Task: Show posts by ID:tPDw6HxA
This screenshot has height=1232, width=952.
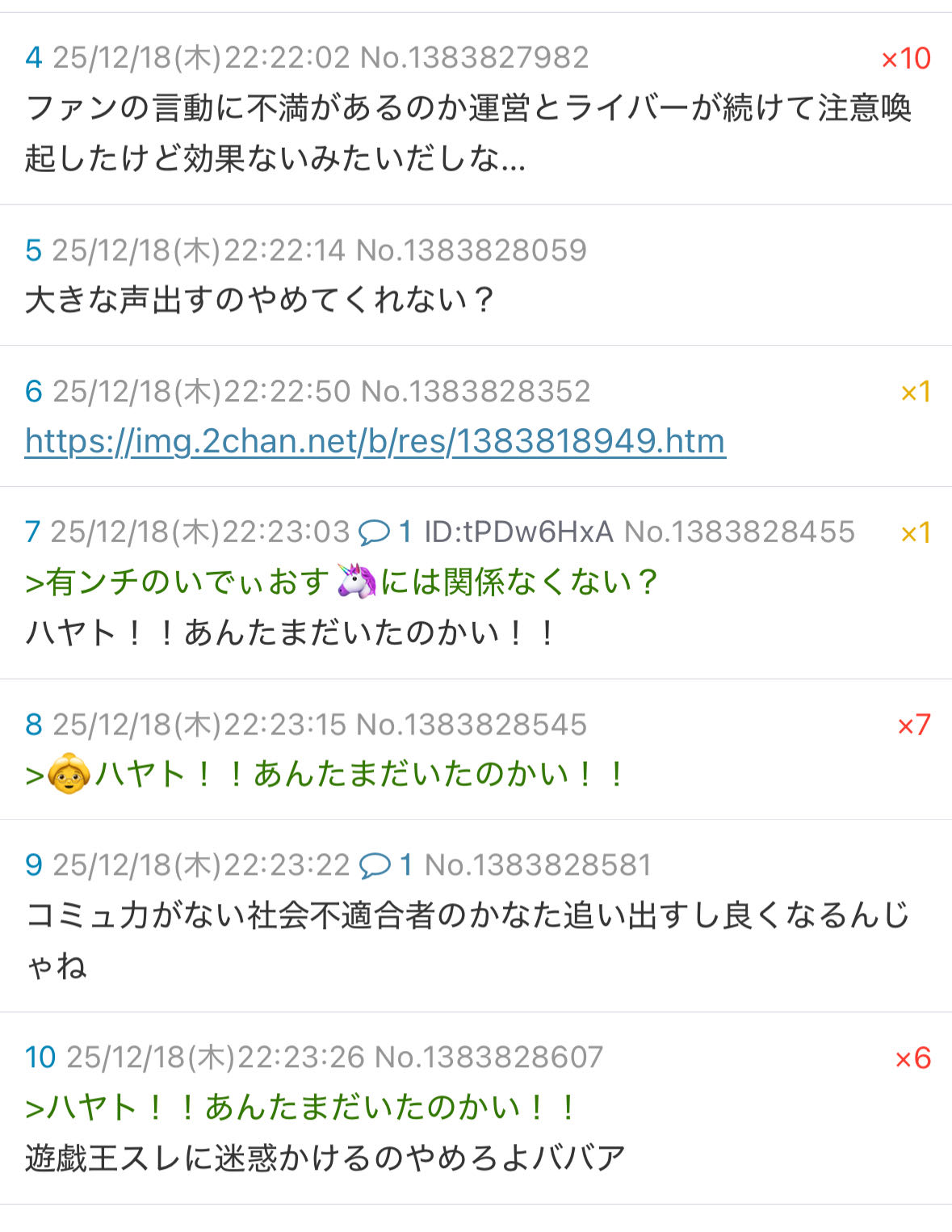Action: 518,532
